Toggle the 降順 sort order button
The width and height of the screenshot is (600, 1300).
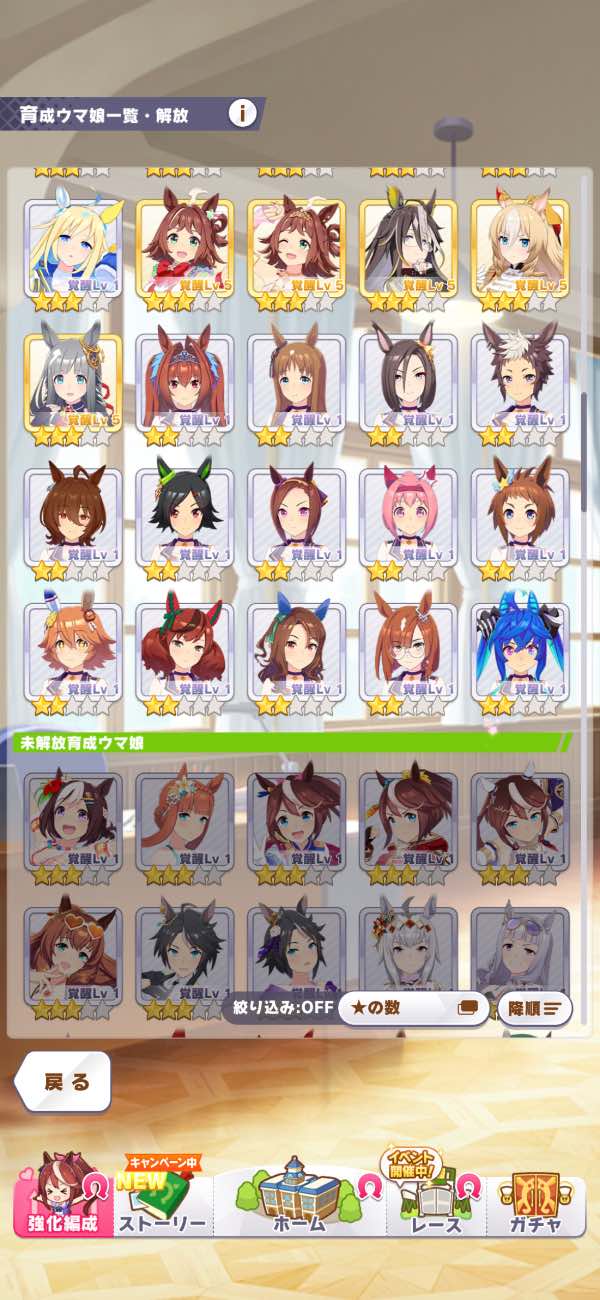[x=534, y=1008]
